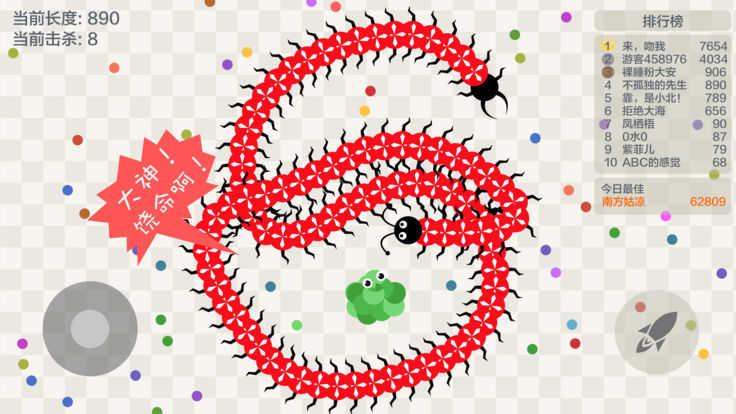Tap the virtual joystick control
The width and height of the screenshot is (736, 414).
pyautogui.click(x=90, y=328)
